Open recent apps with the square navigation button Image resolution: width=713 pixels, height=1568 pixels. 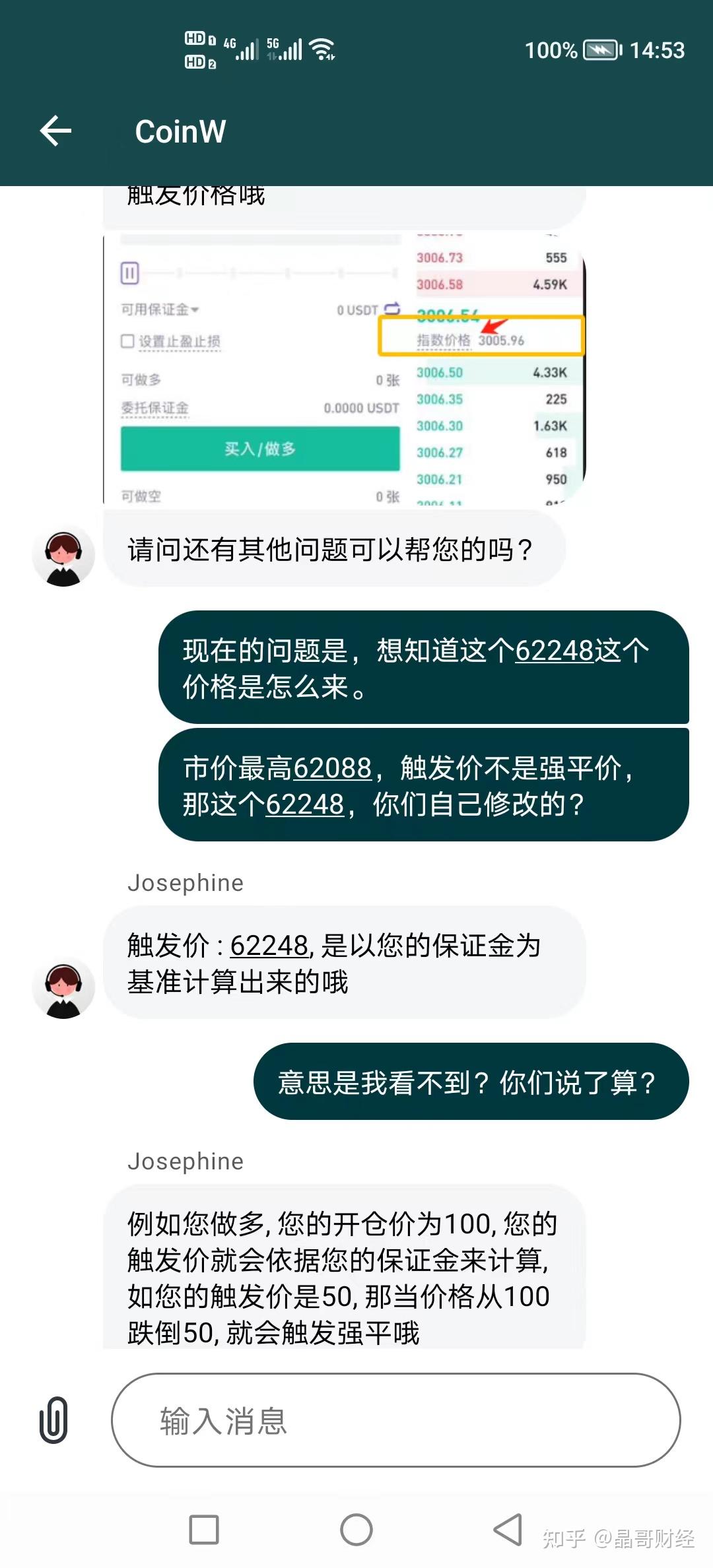[205, 1530]
